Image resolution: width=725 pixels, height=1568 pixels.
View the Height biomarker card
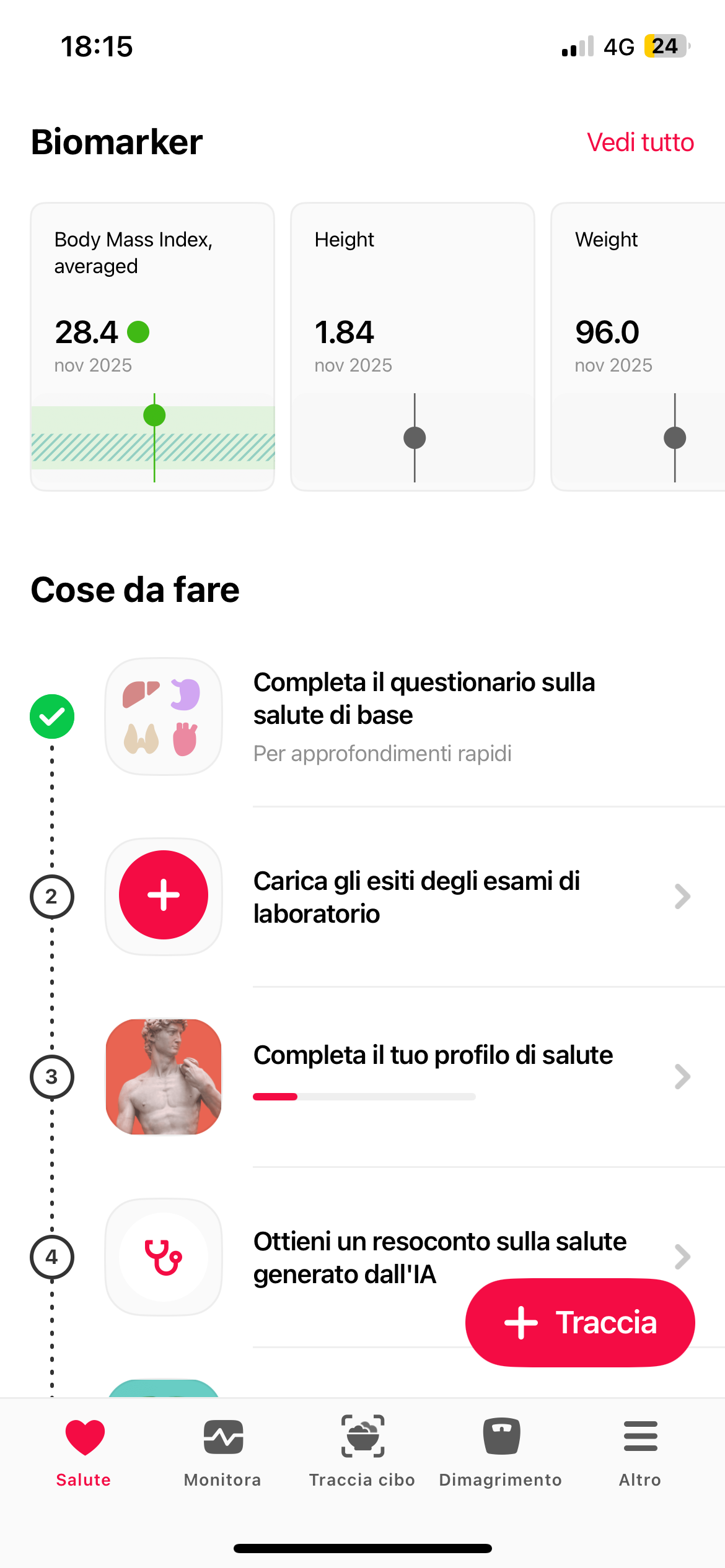click(x=413, y=347)
